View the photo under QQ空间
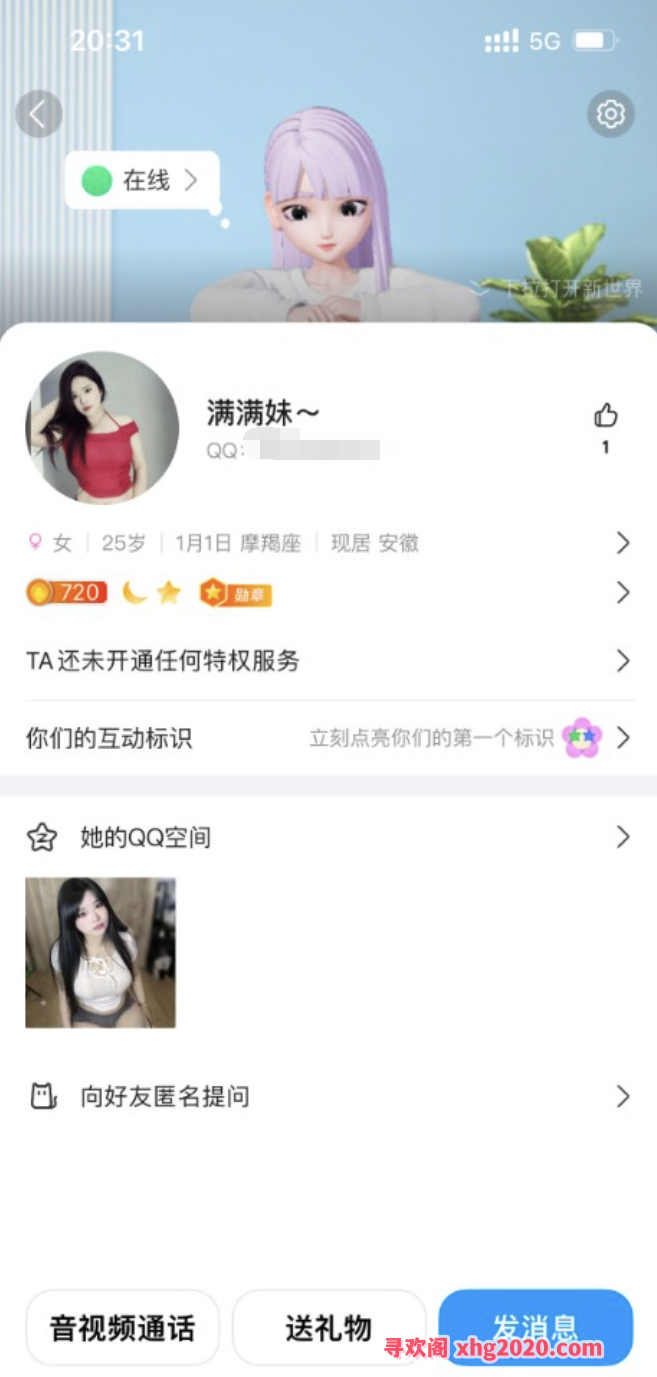This screenshot has width=657, height=1377. pyautogui.click(x=100, y=952)
